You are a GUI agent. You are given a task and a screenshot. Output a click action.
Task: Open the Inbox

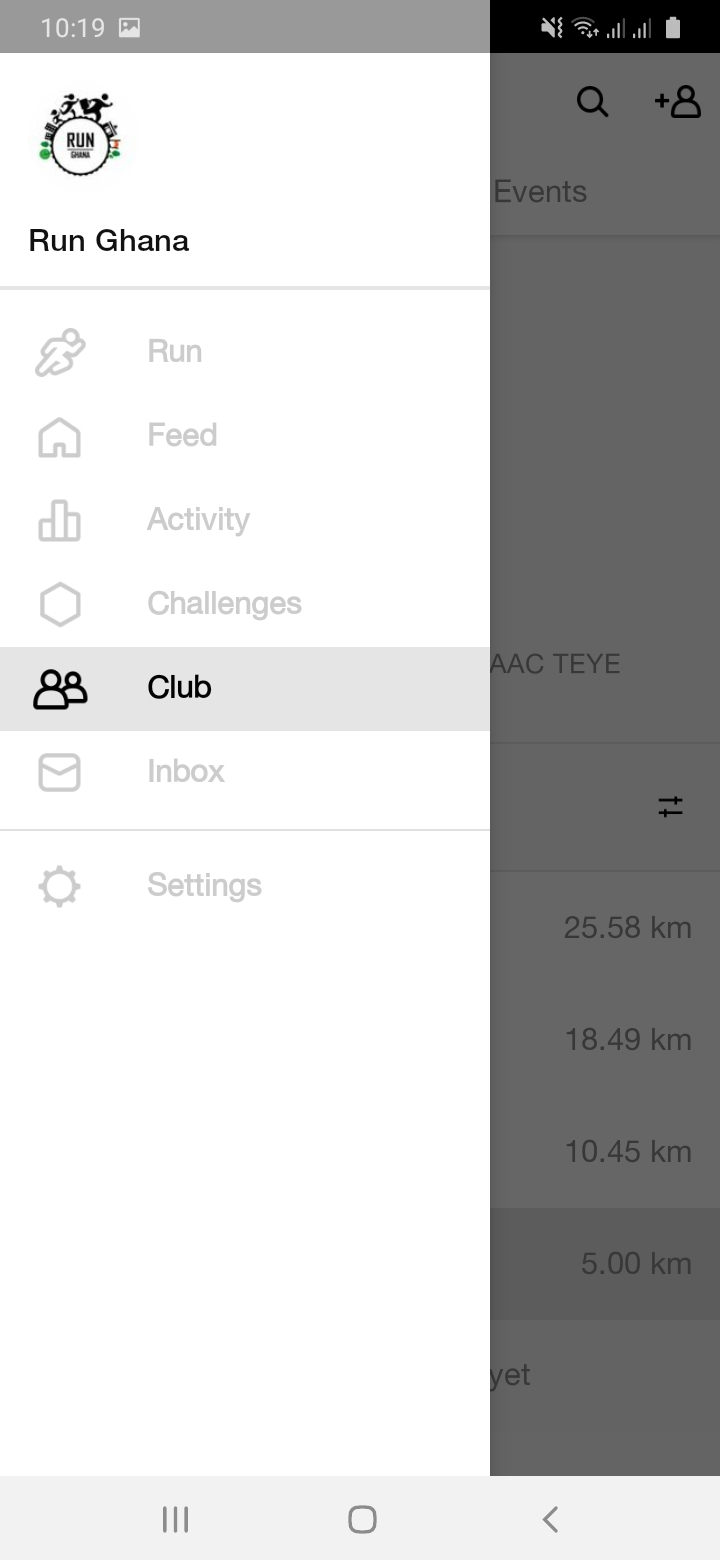[x=186, y=772]
